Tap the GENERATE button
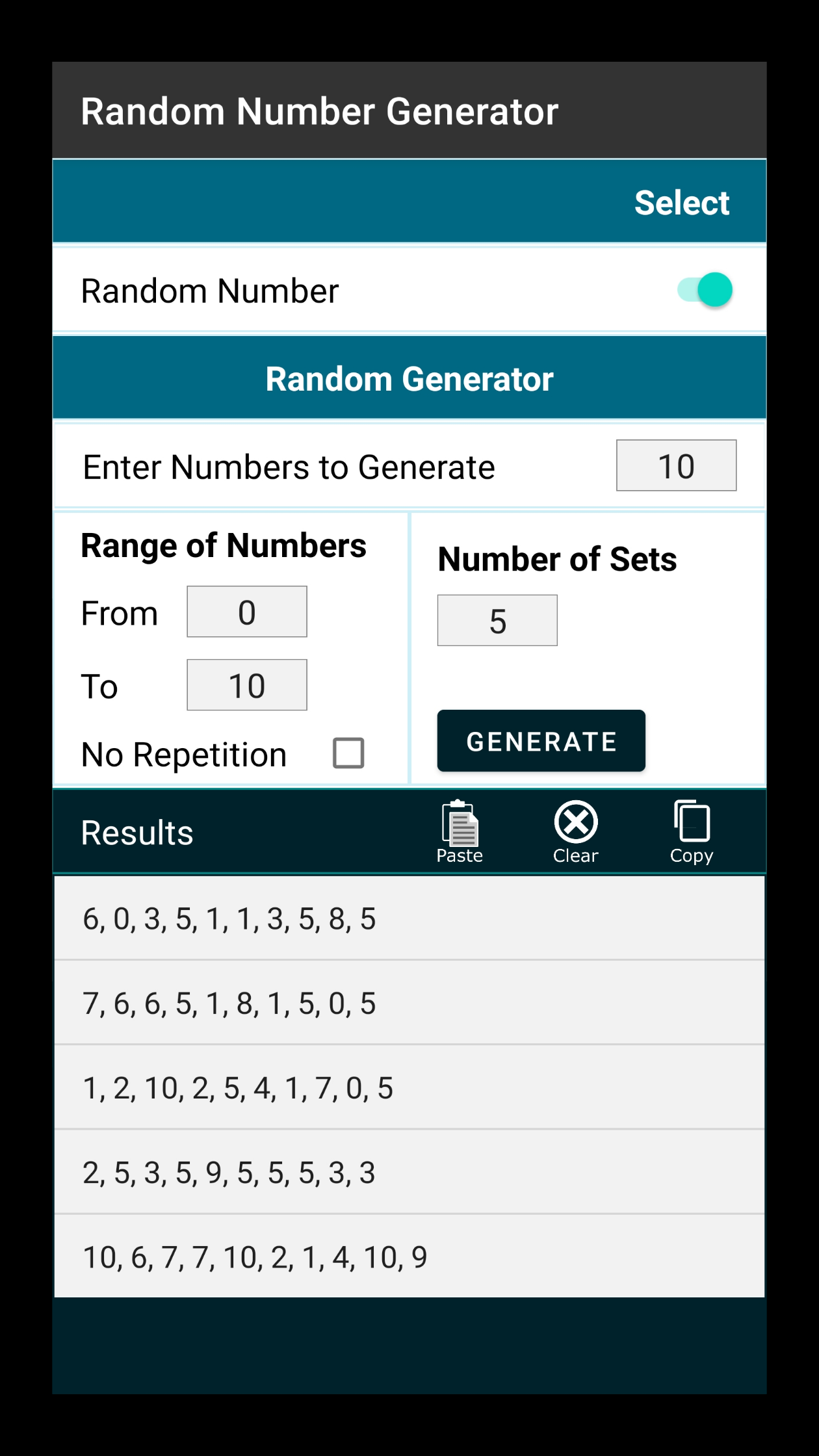Screen dimensions: 819x1456 [541, 741]
